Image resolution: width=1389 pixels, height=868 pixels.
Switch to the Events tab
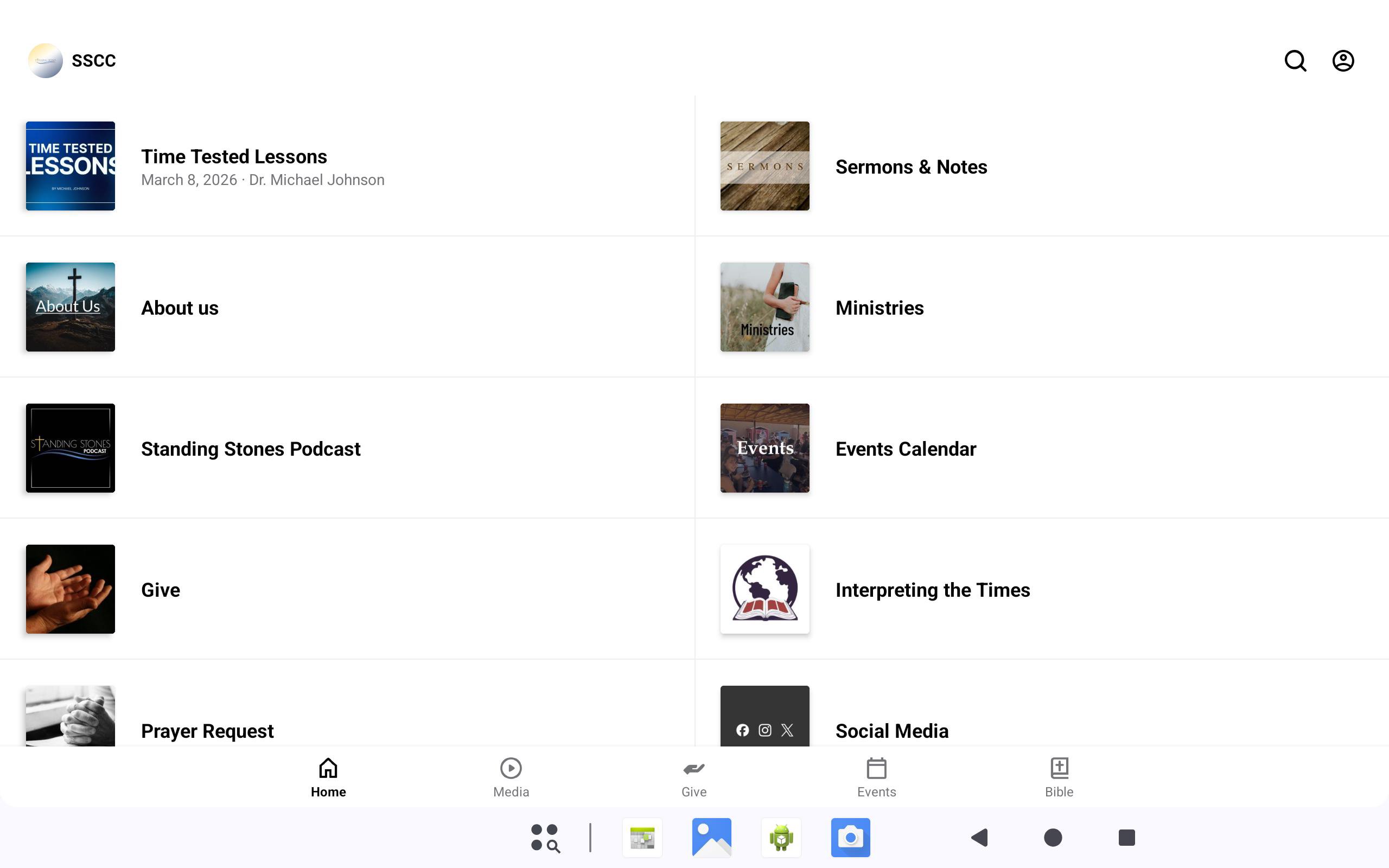[876, 777]
